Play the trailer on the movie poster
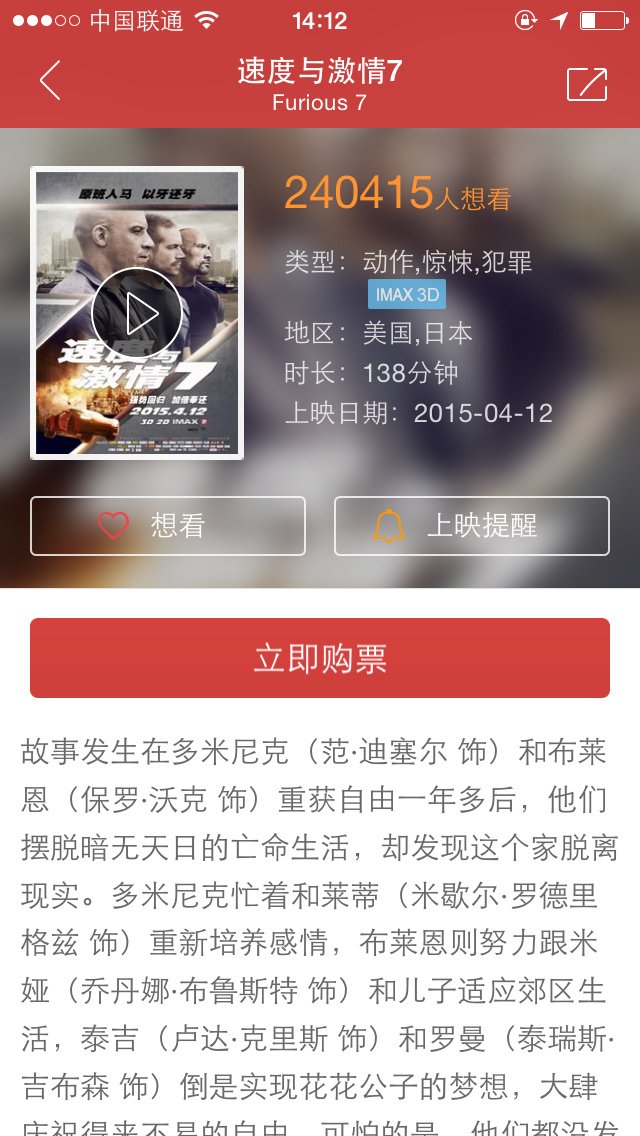640x1136 pixels. [x=137, y=313]
